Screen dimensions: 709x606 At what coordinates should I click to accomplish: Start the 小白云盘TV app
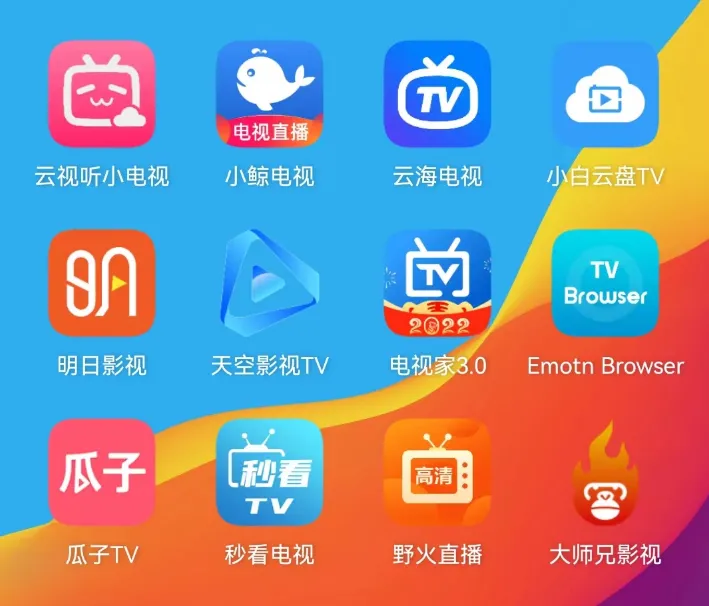[606, 94]
